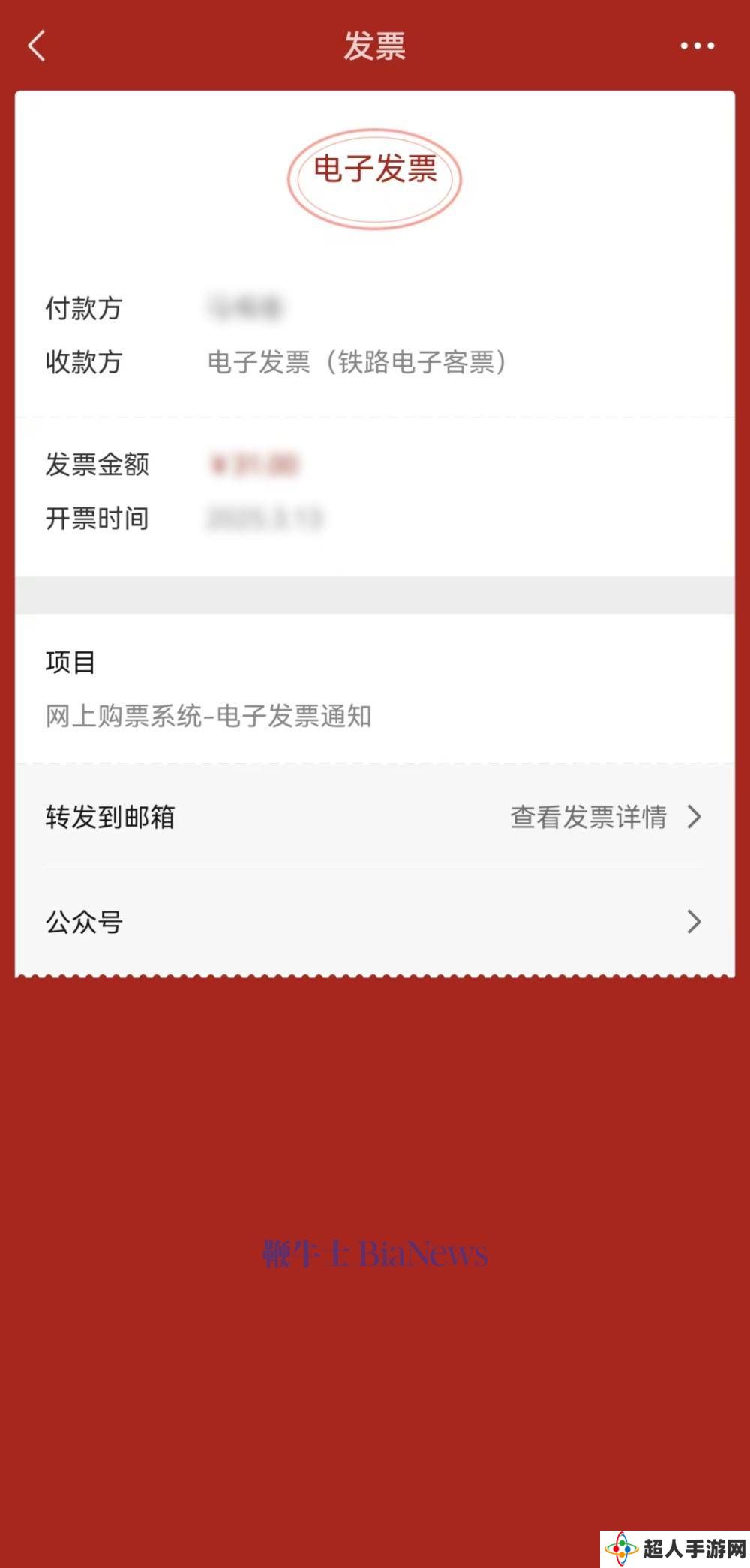Open the 转发到邮箱 invoice details row
Image resolution: width=750 pixels, height=1568 pixels.
(x=375, y=816)
